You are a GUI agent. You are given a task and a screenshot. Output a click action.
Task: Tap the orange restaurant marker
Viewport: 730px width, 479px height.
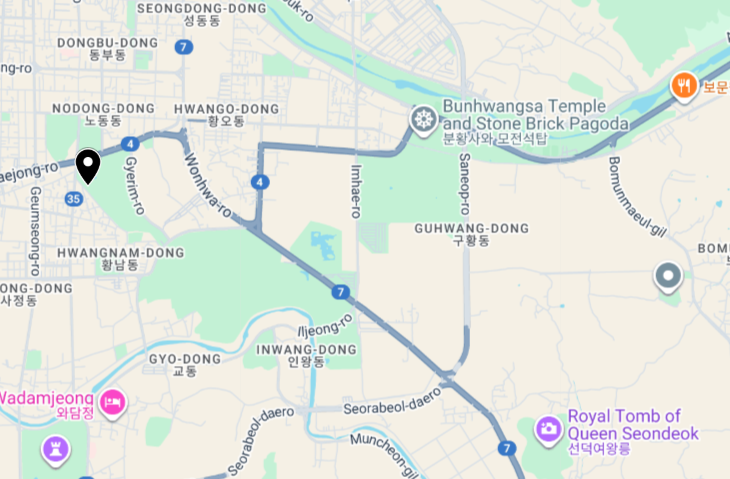point(684,86)
